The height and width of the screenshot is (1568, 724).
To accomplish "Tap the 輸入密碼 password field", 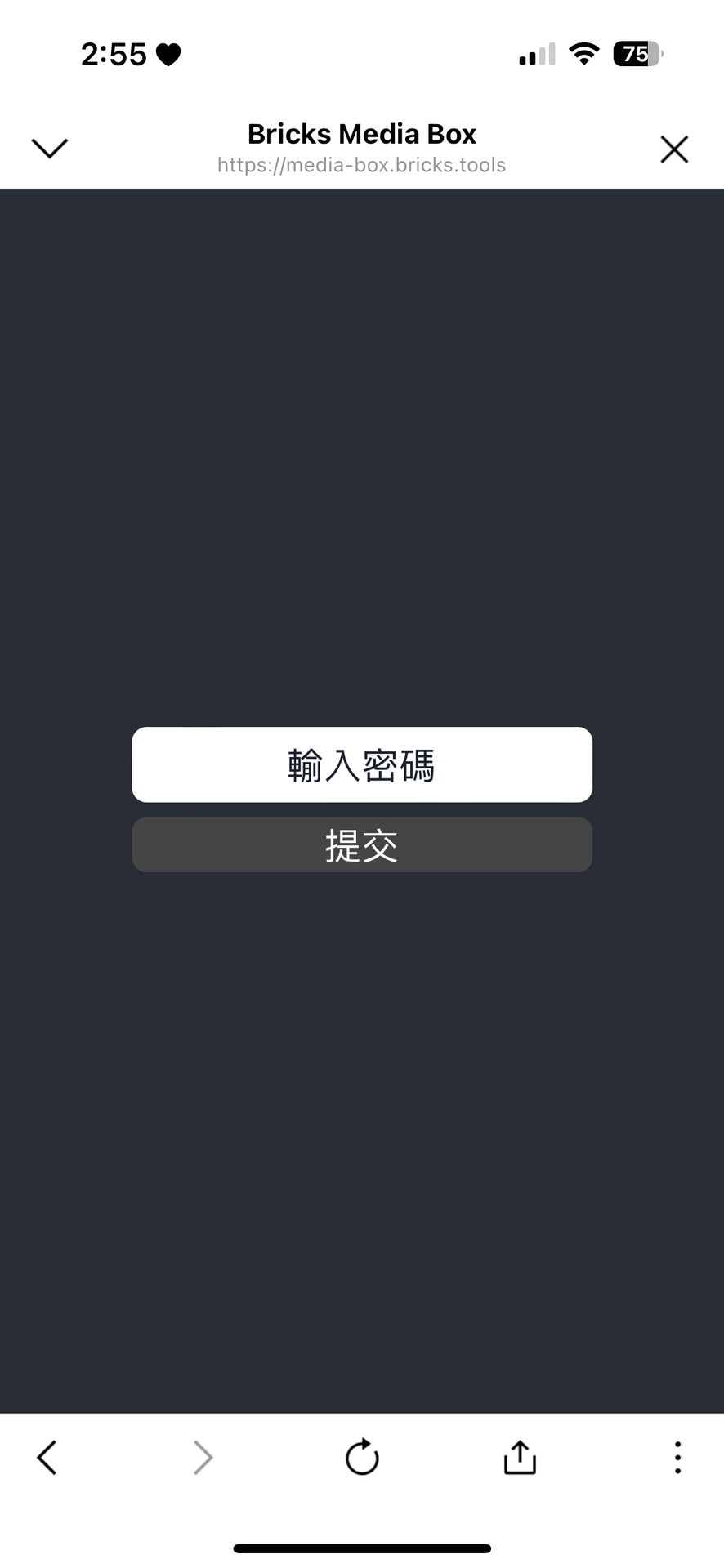I will coord(362,764).
